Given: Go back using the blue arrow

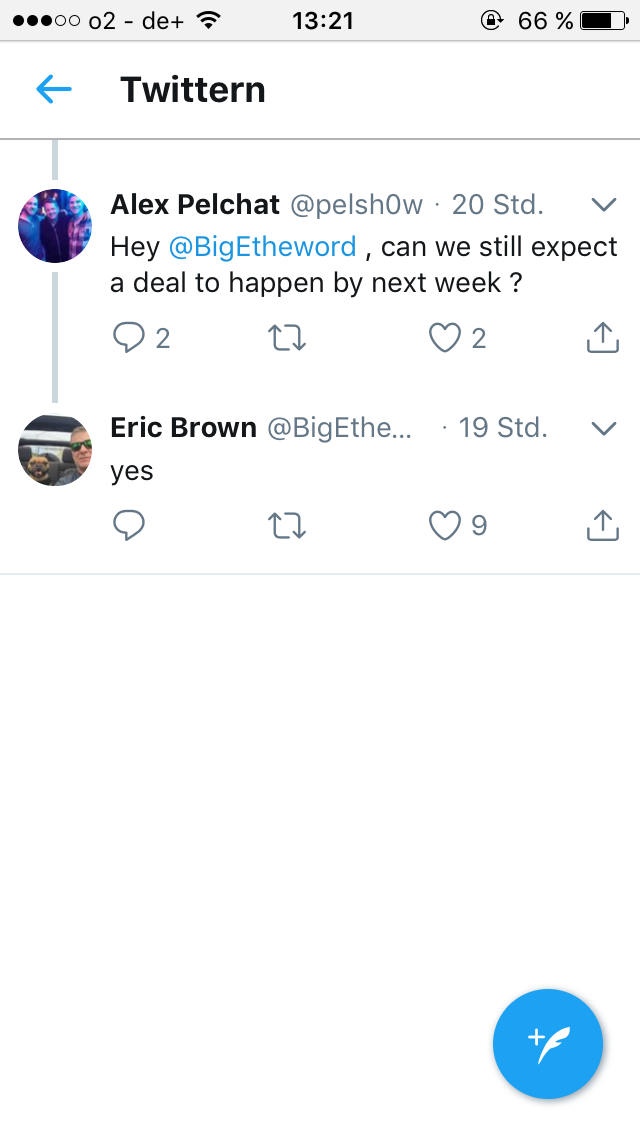Looking at the screenshot, I should (x=54, y=90).
